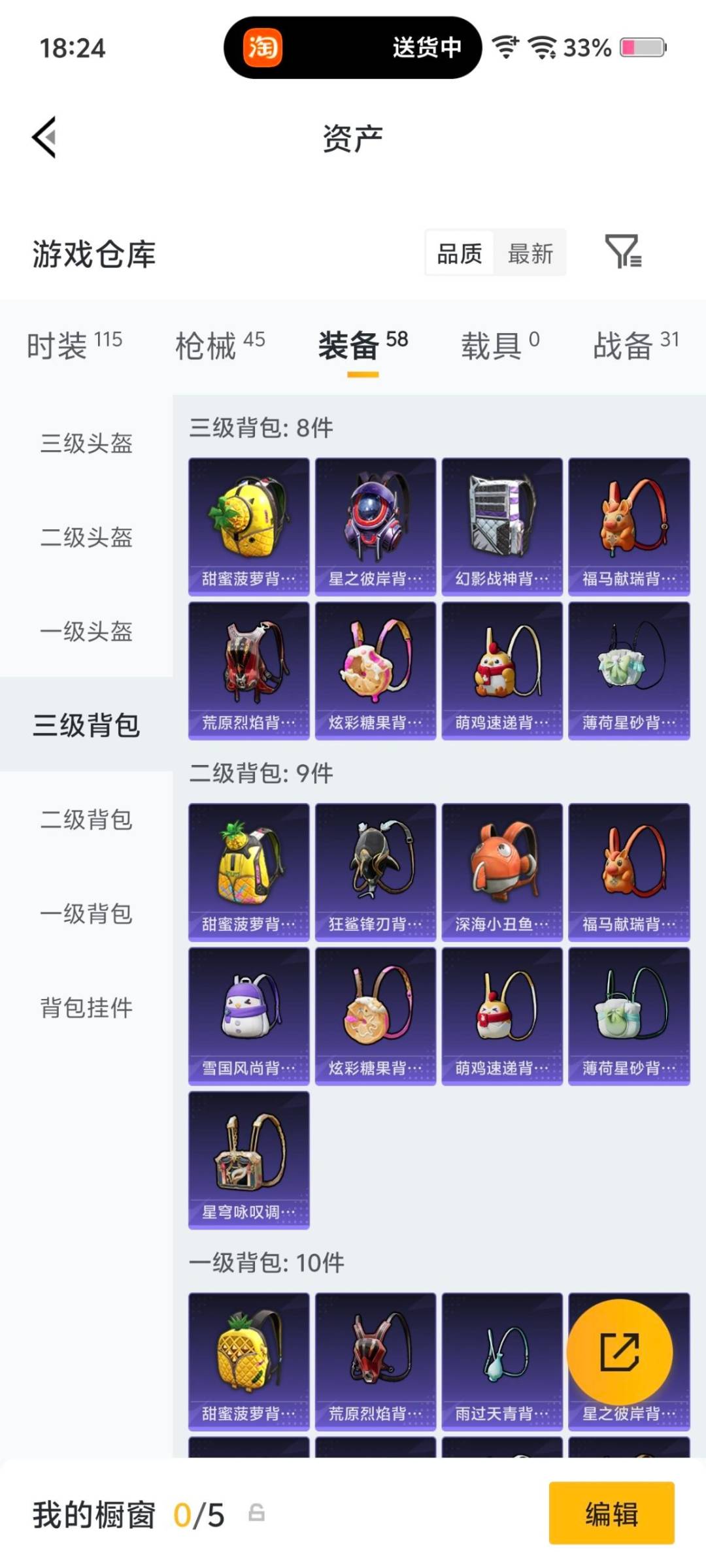Image resolution: width=706 pixels, height=1568 pixels.
Task: Open the 幻影战神 backpack item
Action: tap(502, 526)
